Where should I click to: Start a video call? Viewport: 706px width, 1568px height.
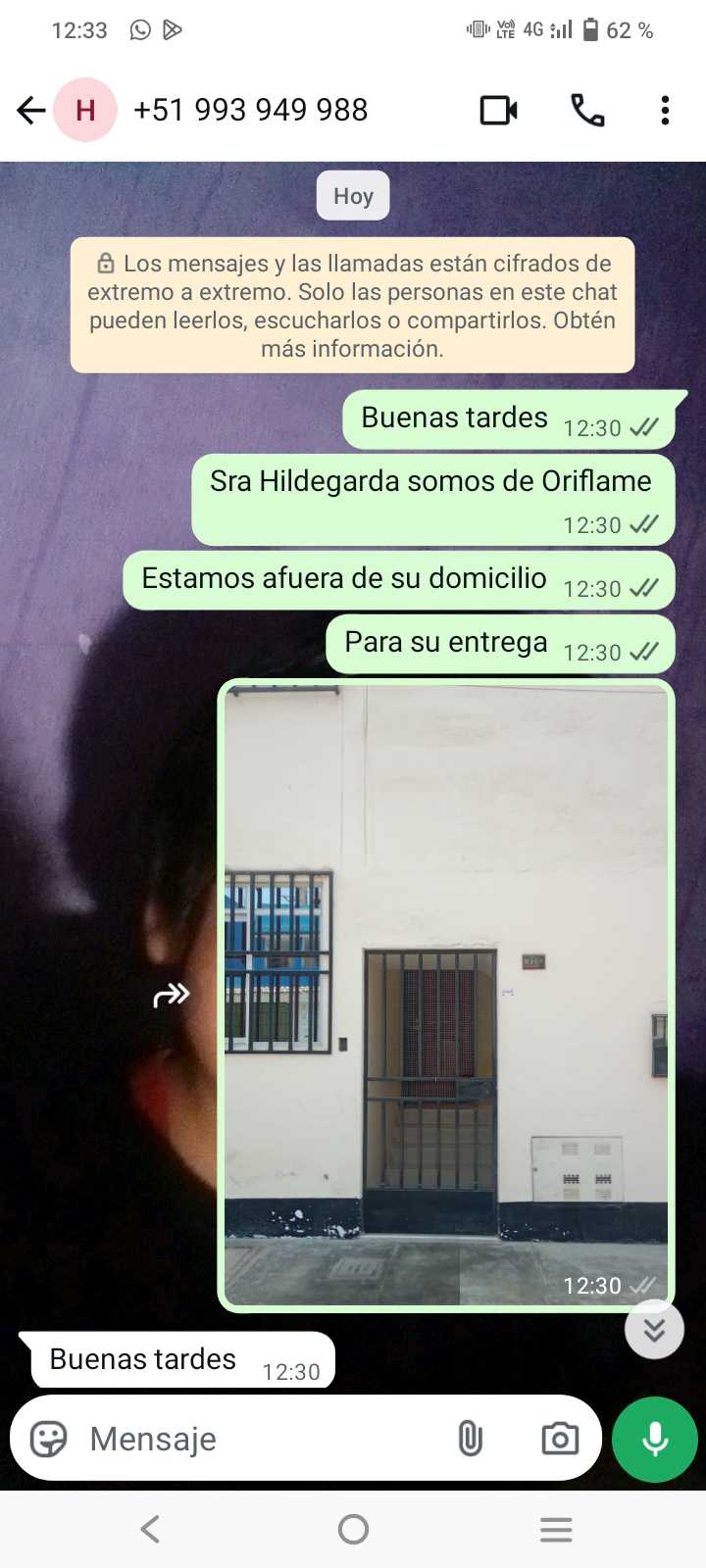[x=498, y=110]
